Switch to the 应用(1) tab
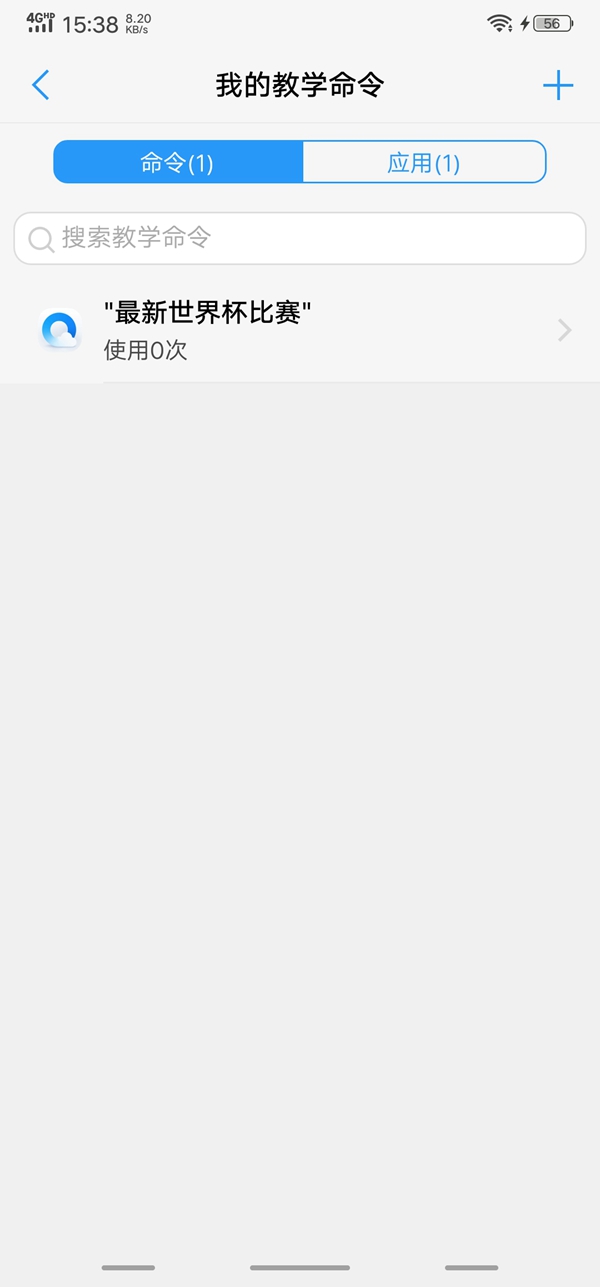This screenshot has width=600, height=1287. [424, 163]
